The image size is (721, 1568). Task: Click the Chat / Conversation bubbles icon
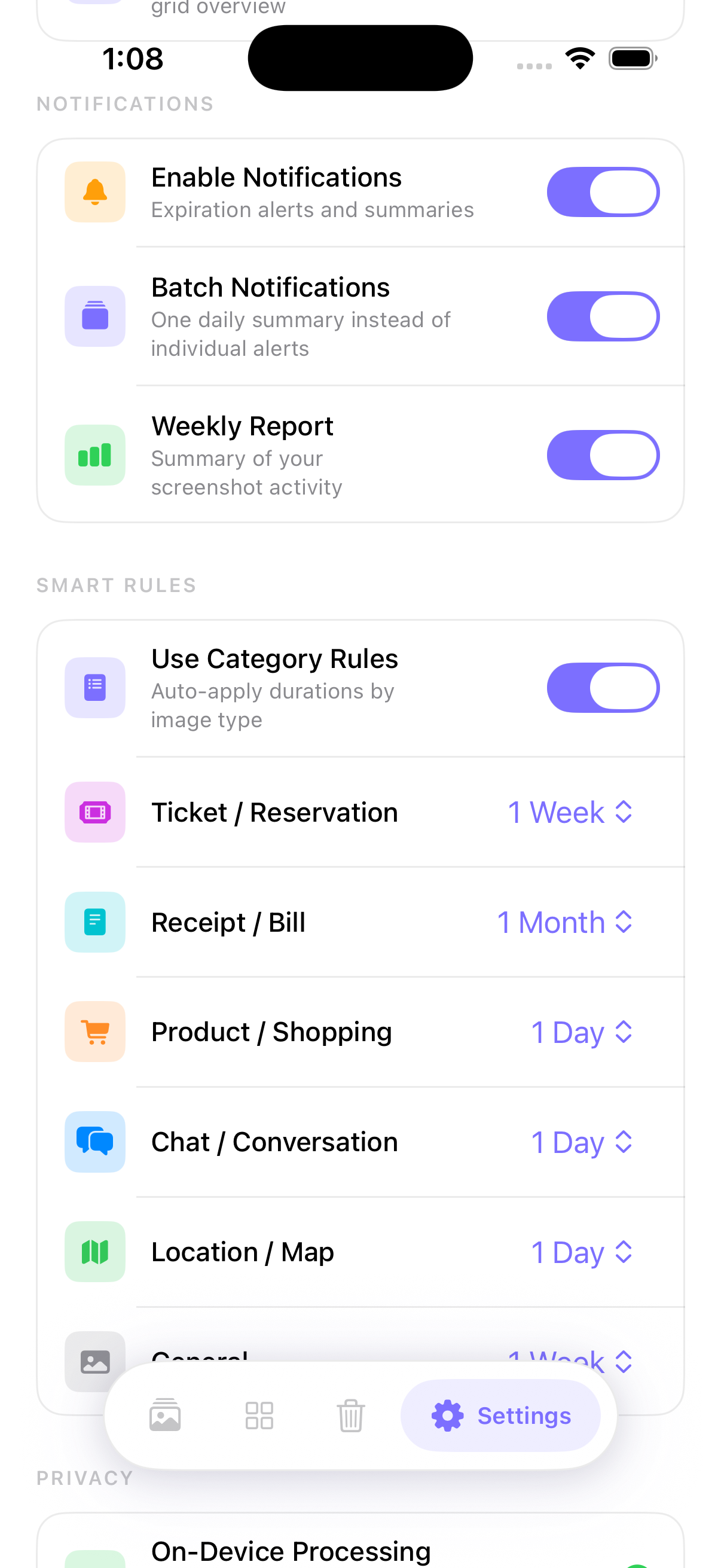pyautogui.click(x=95, y=1142)
